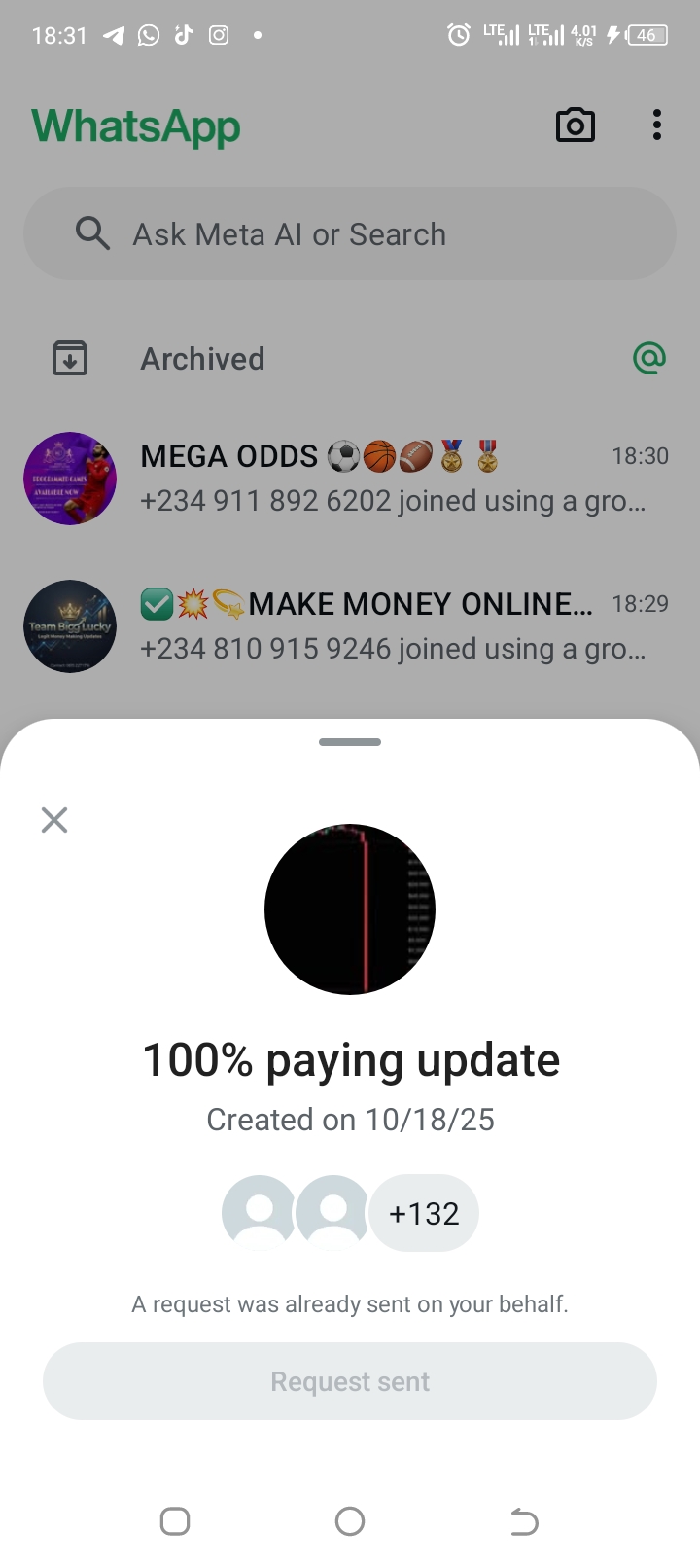Screen dimensions: 700x1568
Task: Close the group invite sheet
Action: pyautogui.click(x=54, y=820)
